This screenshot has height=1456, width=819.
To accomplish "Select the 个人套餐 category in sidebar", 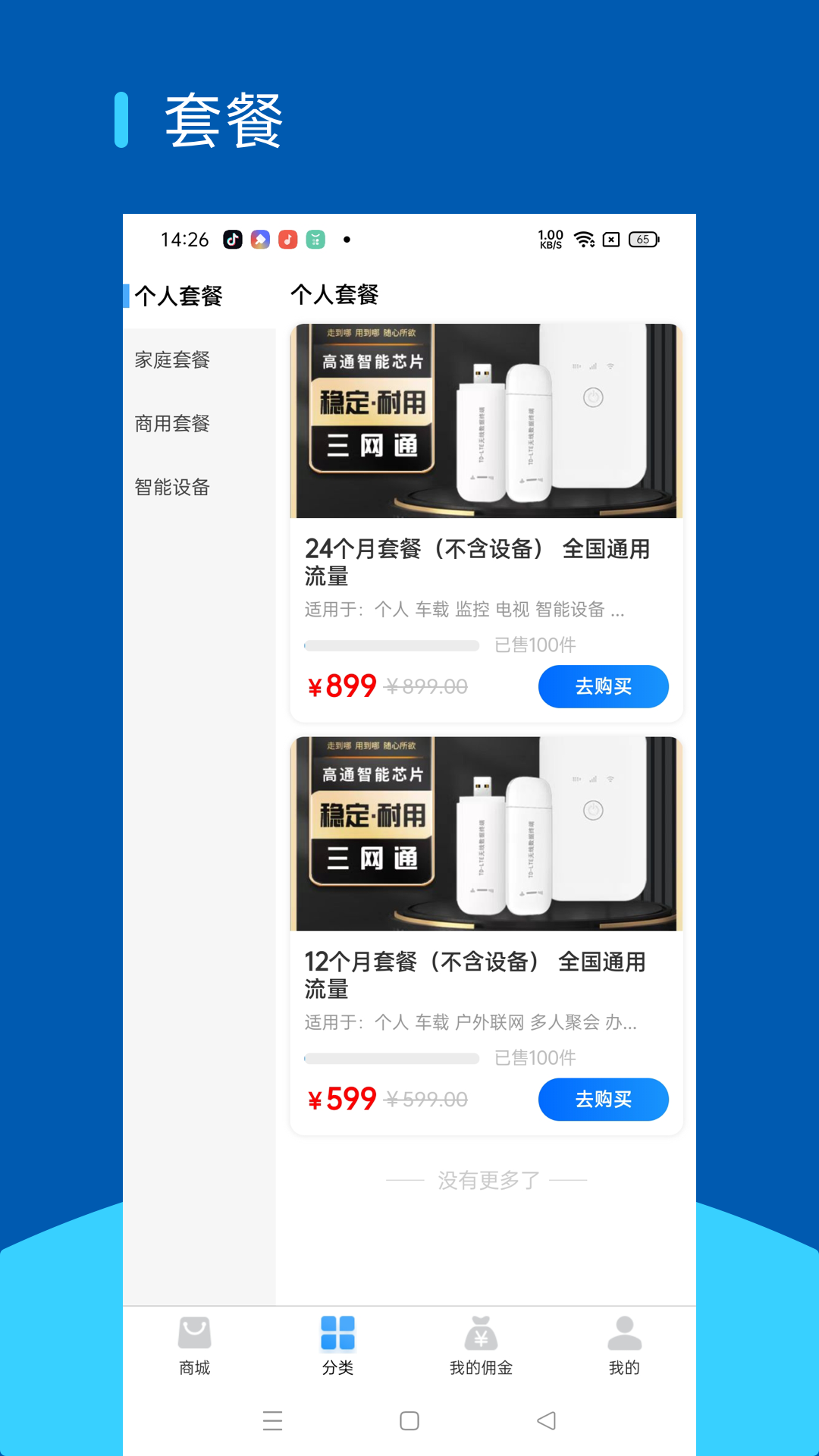I will 180,297.
